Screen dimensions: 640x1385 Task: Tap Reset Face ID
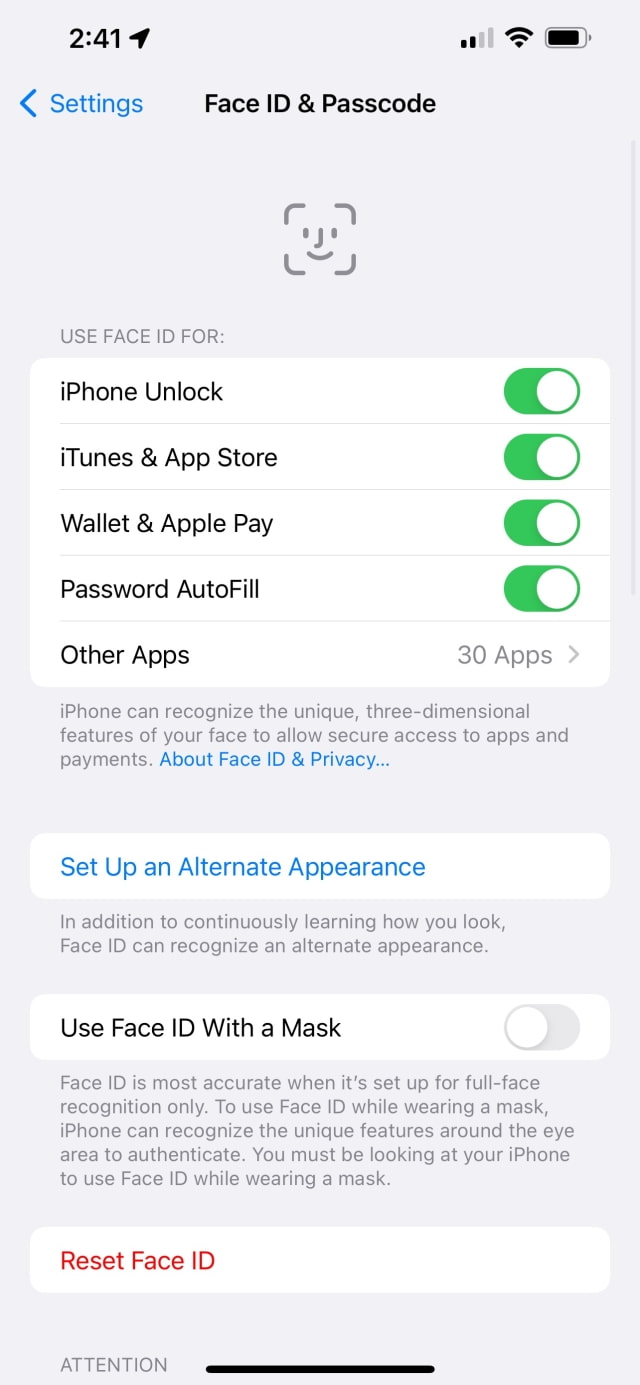click(x=138, y=1261)
